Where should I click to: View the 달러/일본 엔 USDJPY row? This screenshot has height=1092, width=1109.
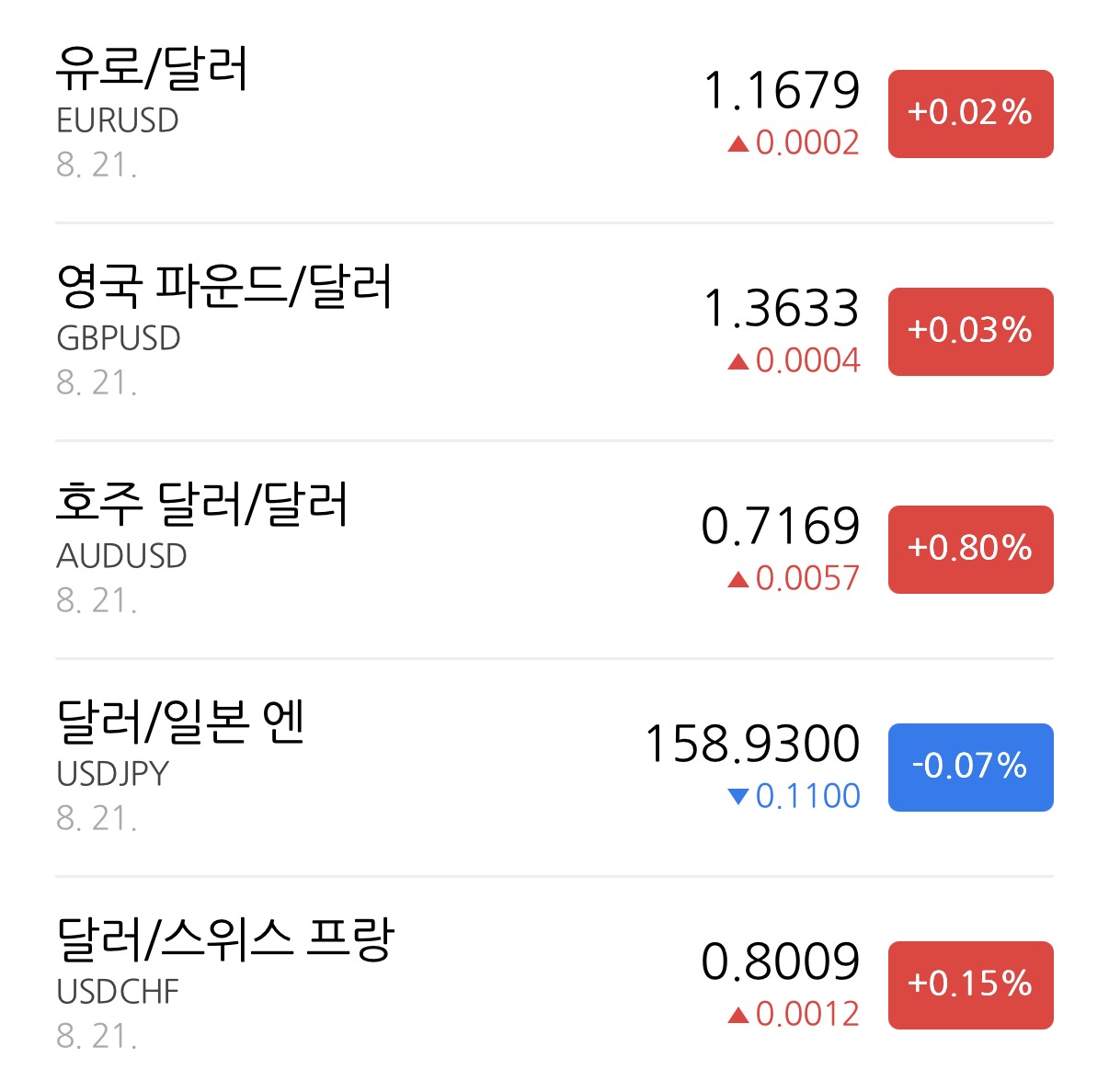tap(554, 767)
